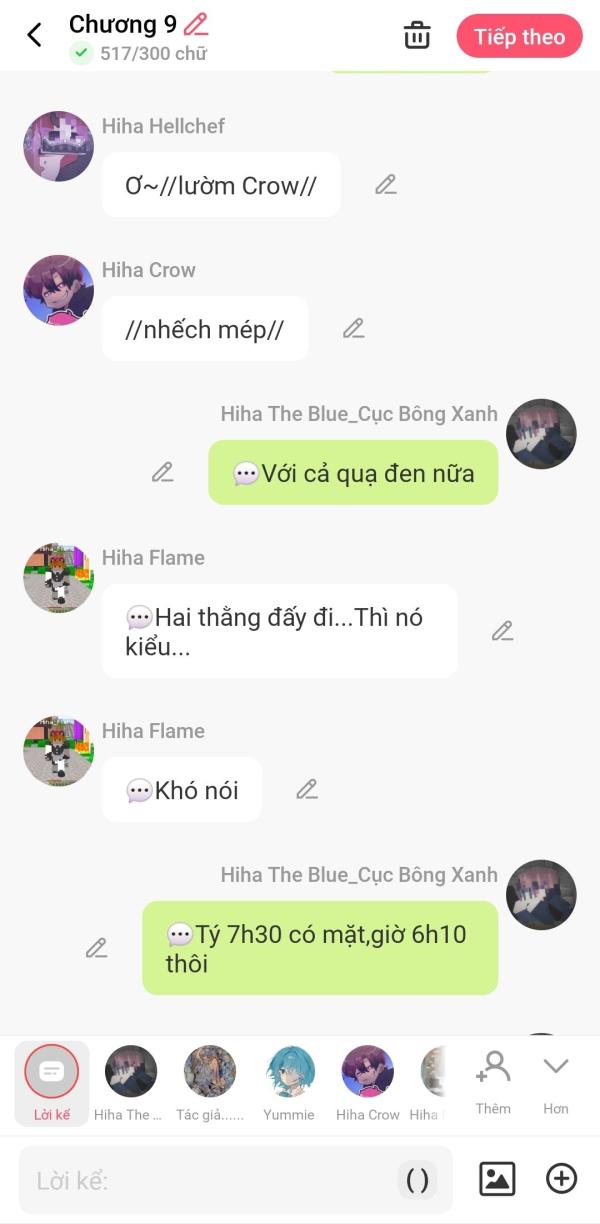The width and height of the screenshot is (600, 1224).
Task: Choose Hiha Crow in the character bar
Action: tap(368, 1083)
